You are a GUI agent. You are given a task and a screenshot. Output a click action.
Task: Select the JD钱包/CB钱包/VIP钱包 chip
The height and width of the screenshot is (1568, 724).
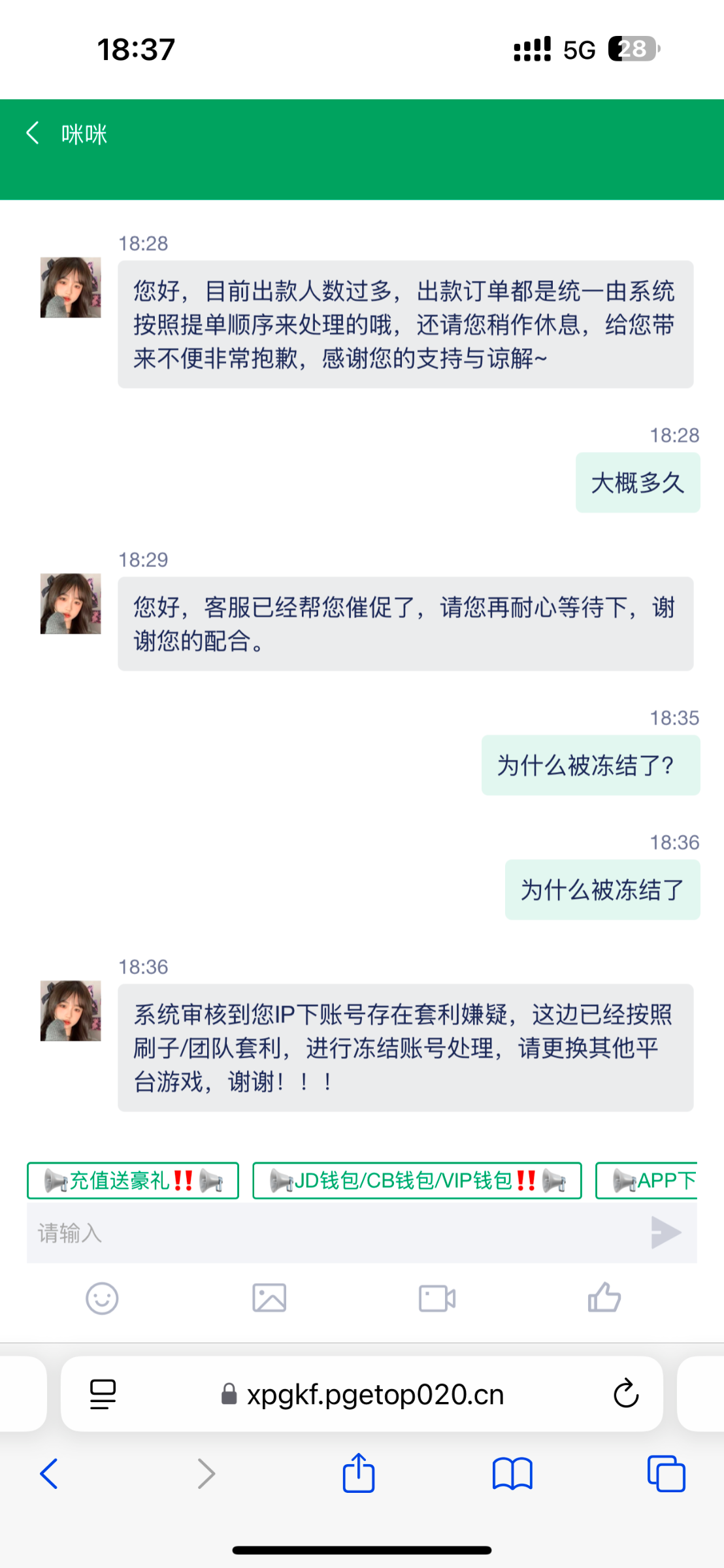point(417,1181)
